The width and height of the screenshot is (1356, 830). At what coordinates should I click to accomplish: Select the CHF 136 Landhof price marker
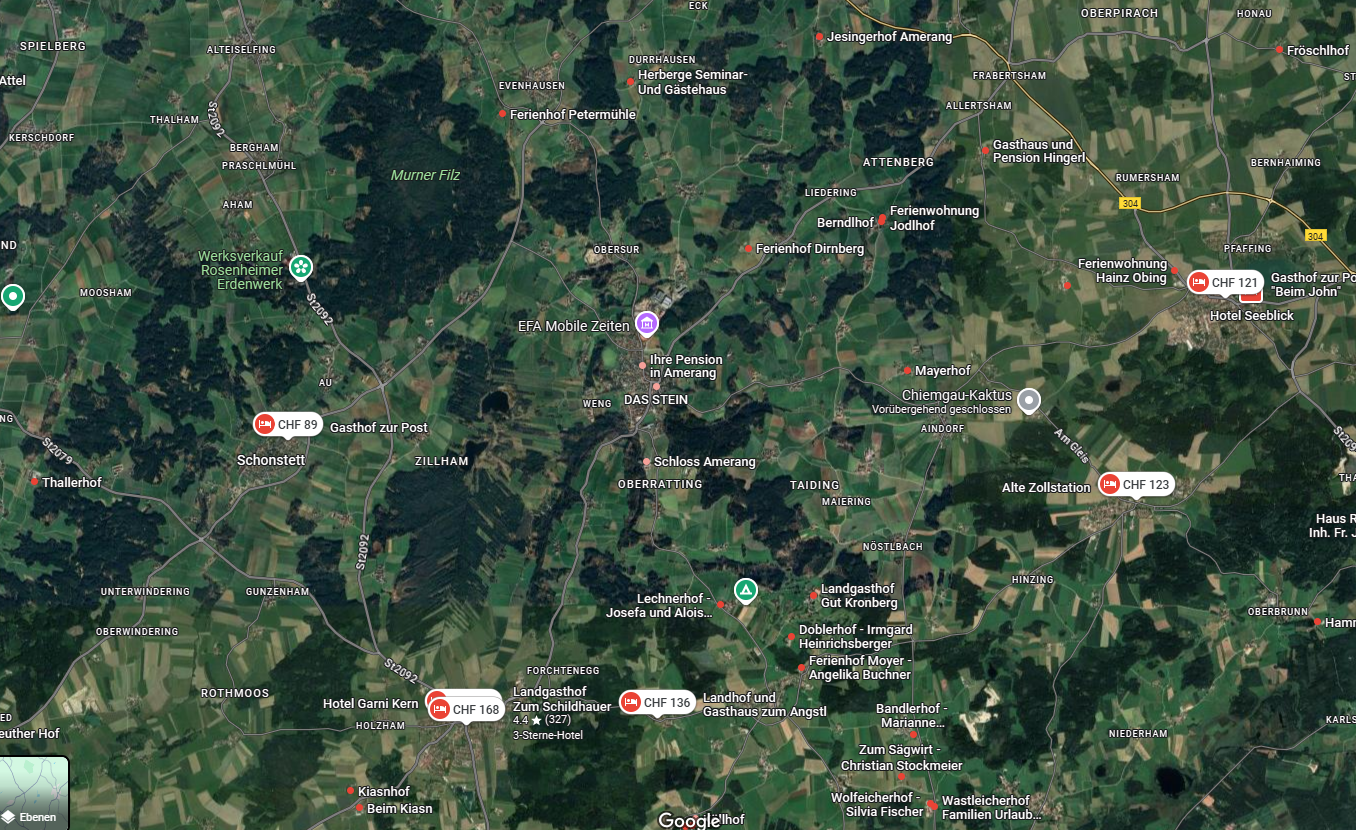click(656, 703)
